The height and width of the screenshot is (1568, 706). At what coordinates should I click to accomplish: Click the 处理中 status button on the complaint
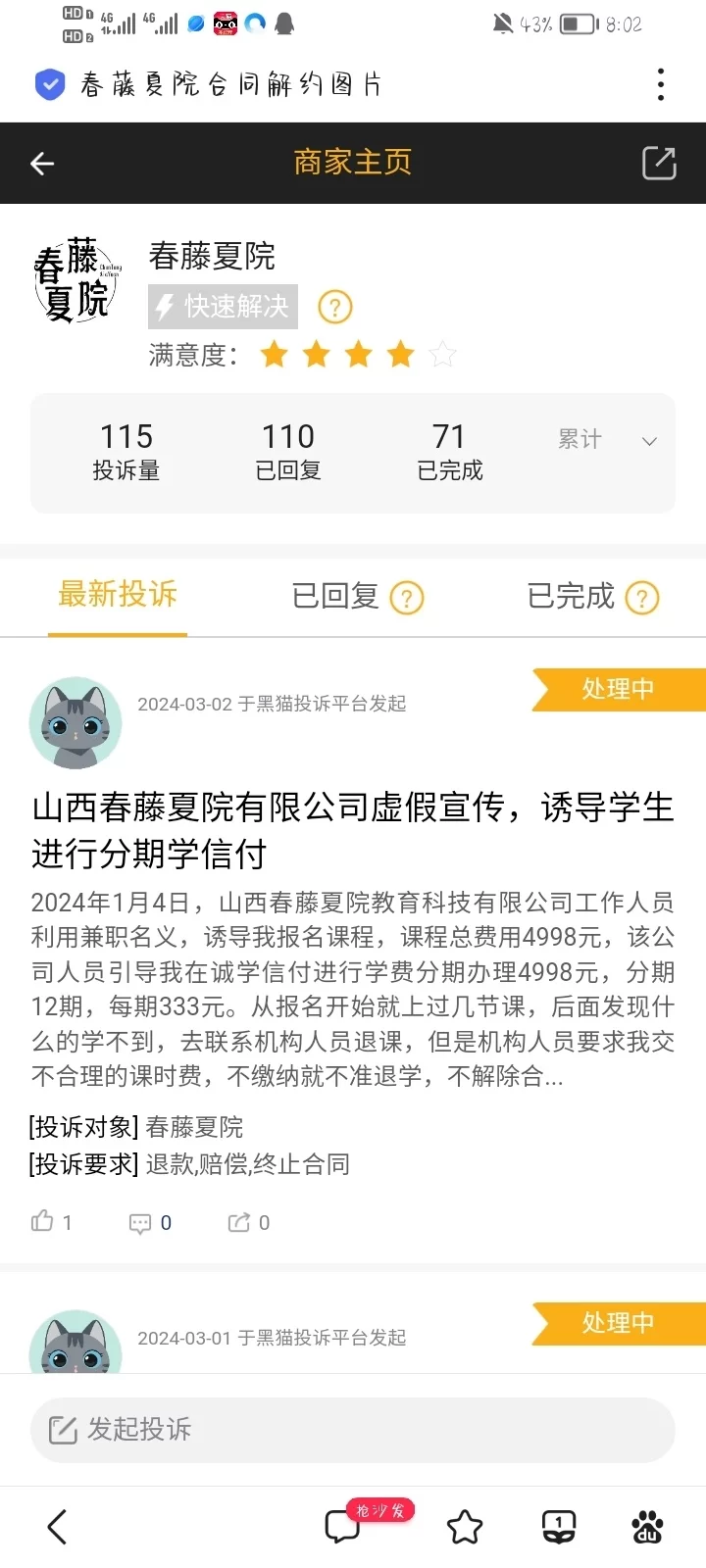pos(619,689)
